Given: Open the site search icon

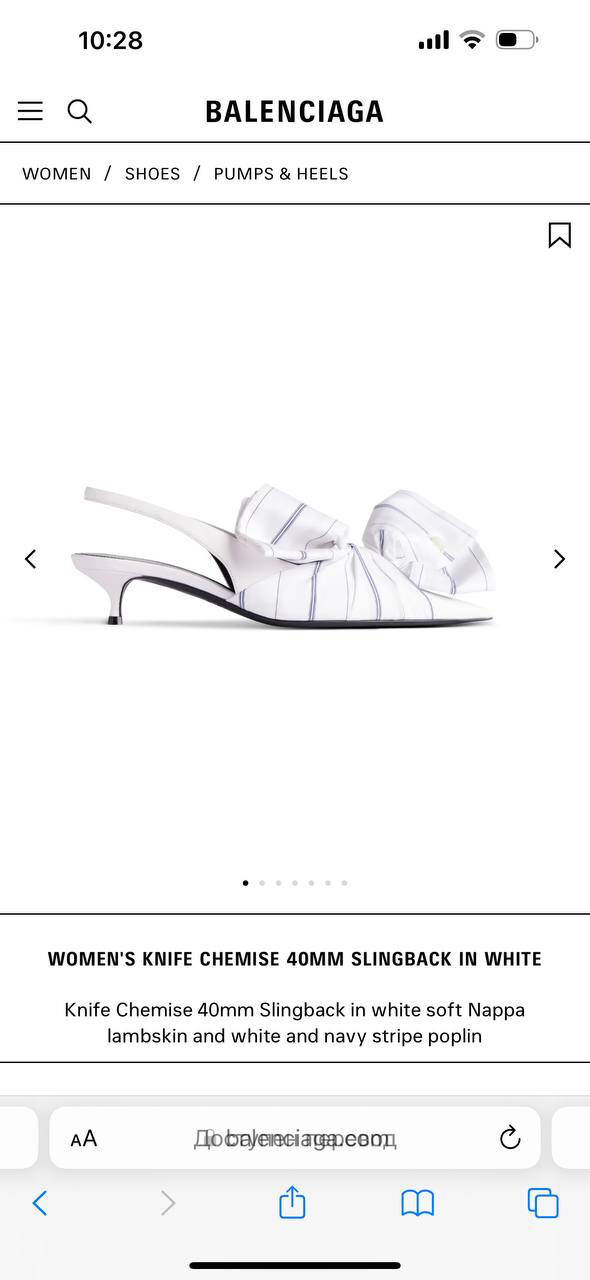Looking at the screenshot, I should click(x=80, y=111).
